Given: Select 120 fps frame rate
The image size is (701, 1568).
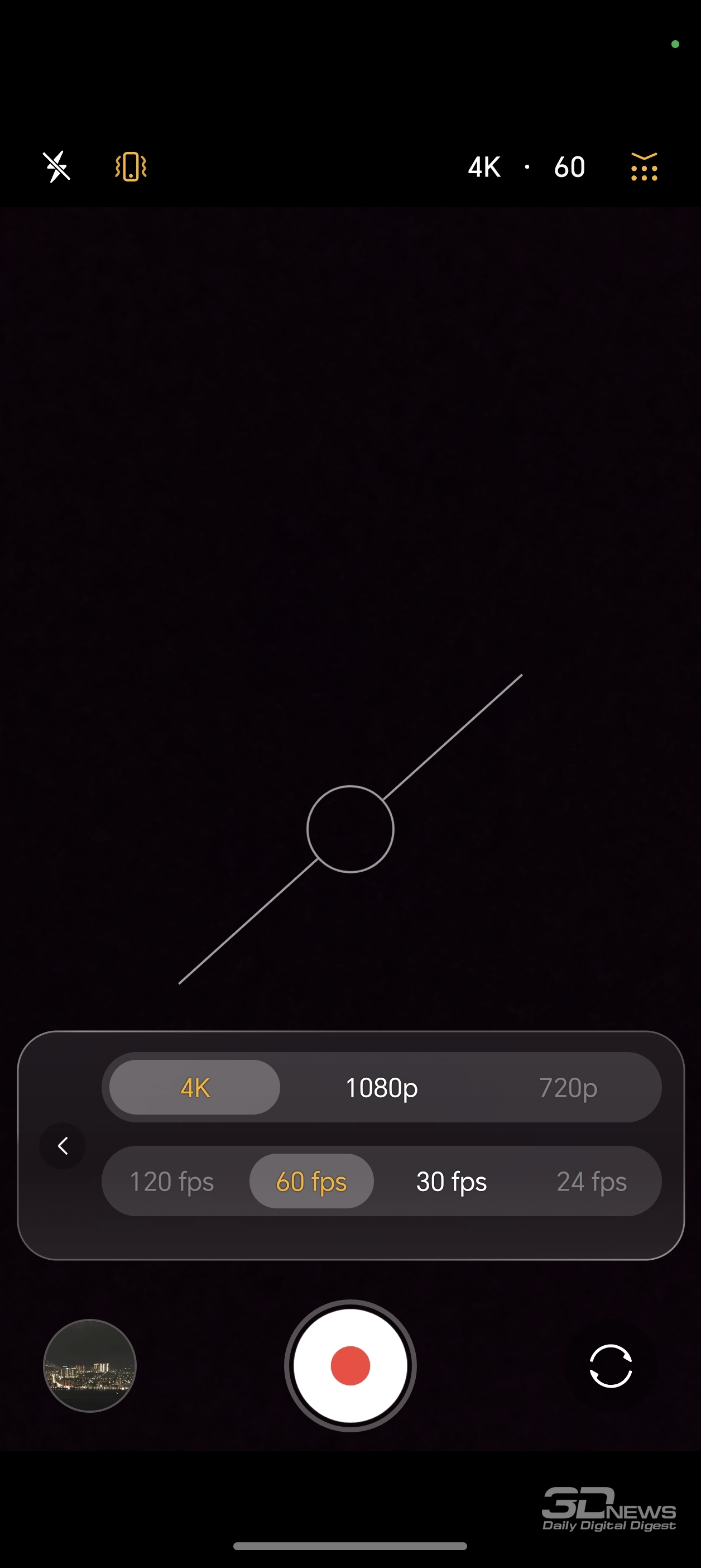Looking at the screenshot, I should [x=172, y=1182].
